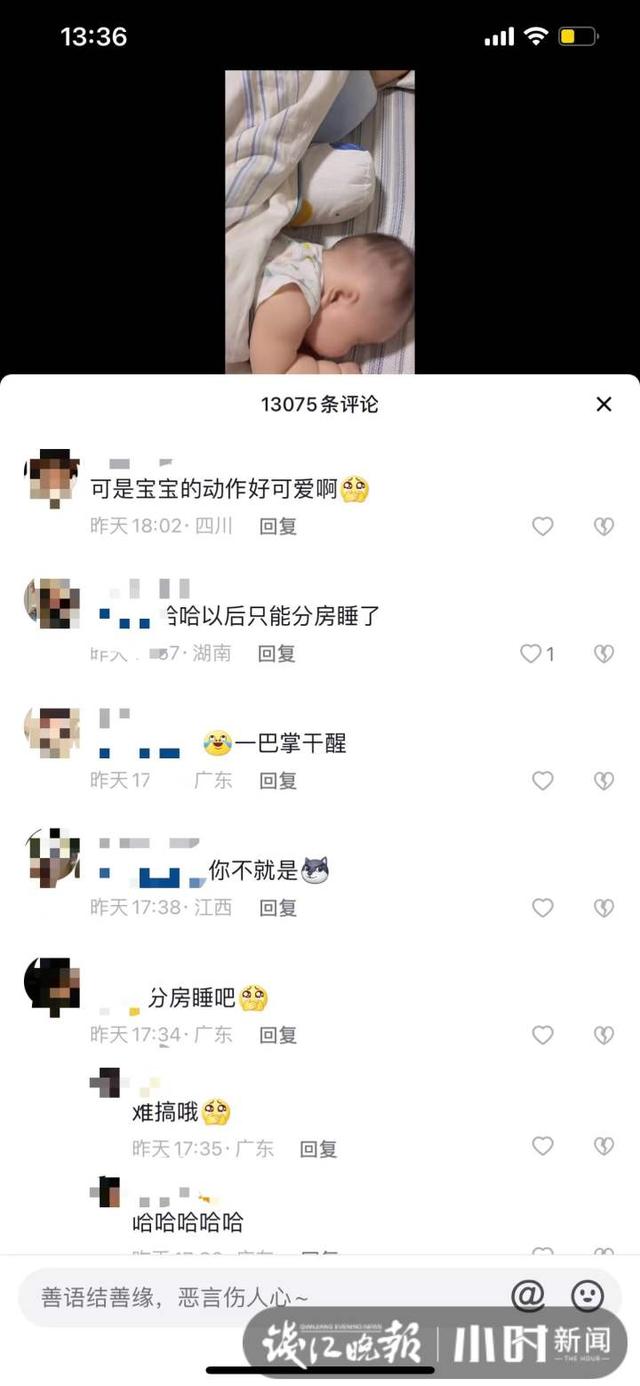Open the emoji picker

coord(587,1296)
